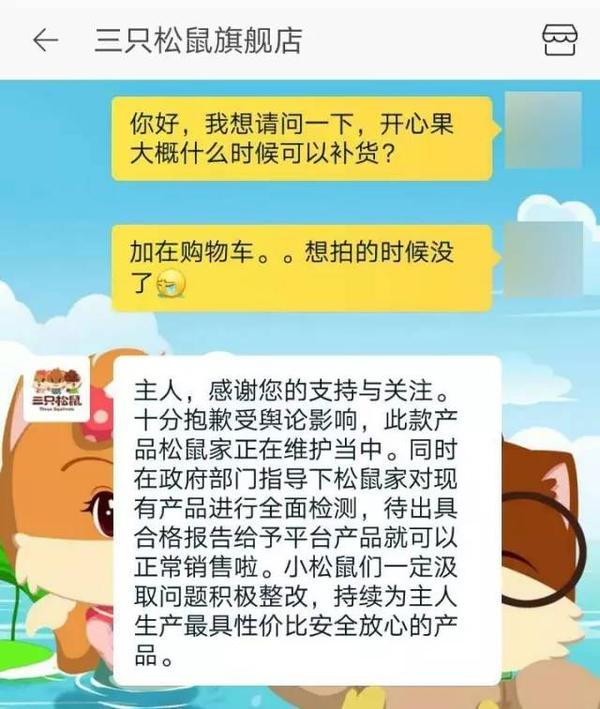Go back from the 三只松鼠旗舰店 chat
Image resolution: width=600 pixels, height=709 pixels.
coord(45,40)
